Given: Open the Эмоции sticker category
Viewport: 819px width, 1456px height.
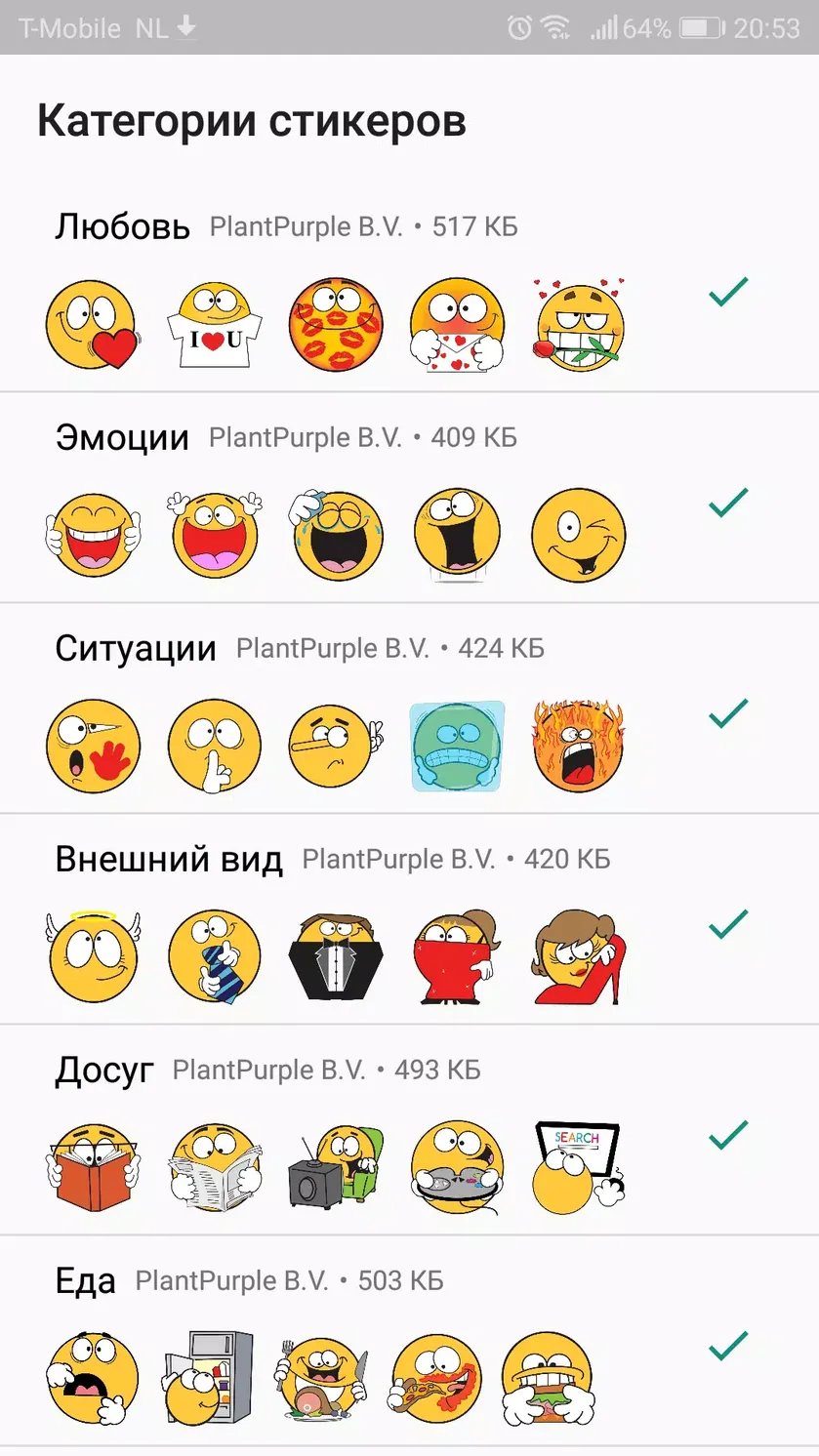Looking at the screenshot, I should [409, 498].
